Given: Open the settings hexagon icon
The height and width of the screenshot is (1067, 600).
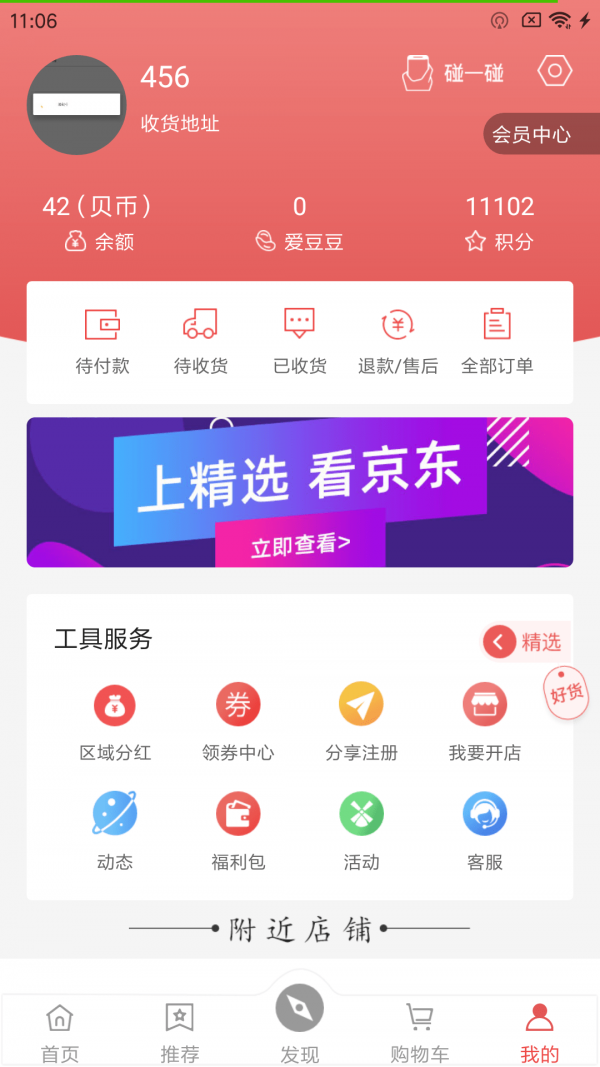Looking at the screenshot, I should point(554,72).
